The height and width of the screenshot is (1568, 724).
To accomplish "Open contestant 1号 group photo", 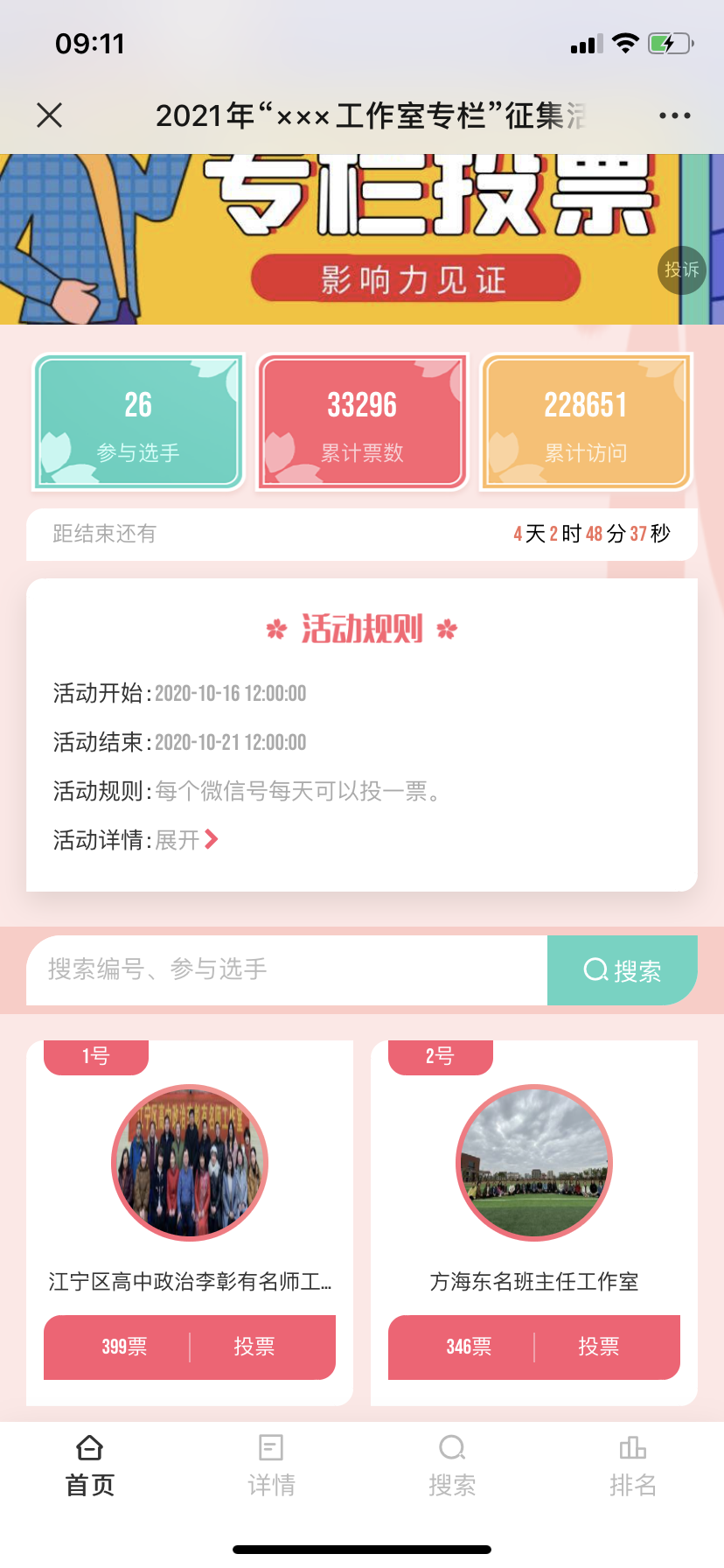I will coord(190,1163).
